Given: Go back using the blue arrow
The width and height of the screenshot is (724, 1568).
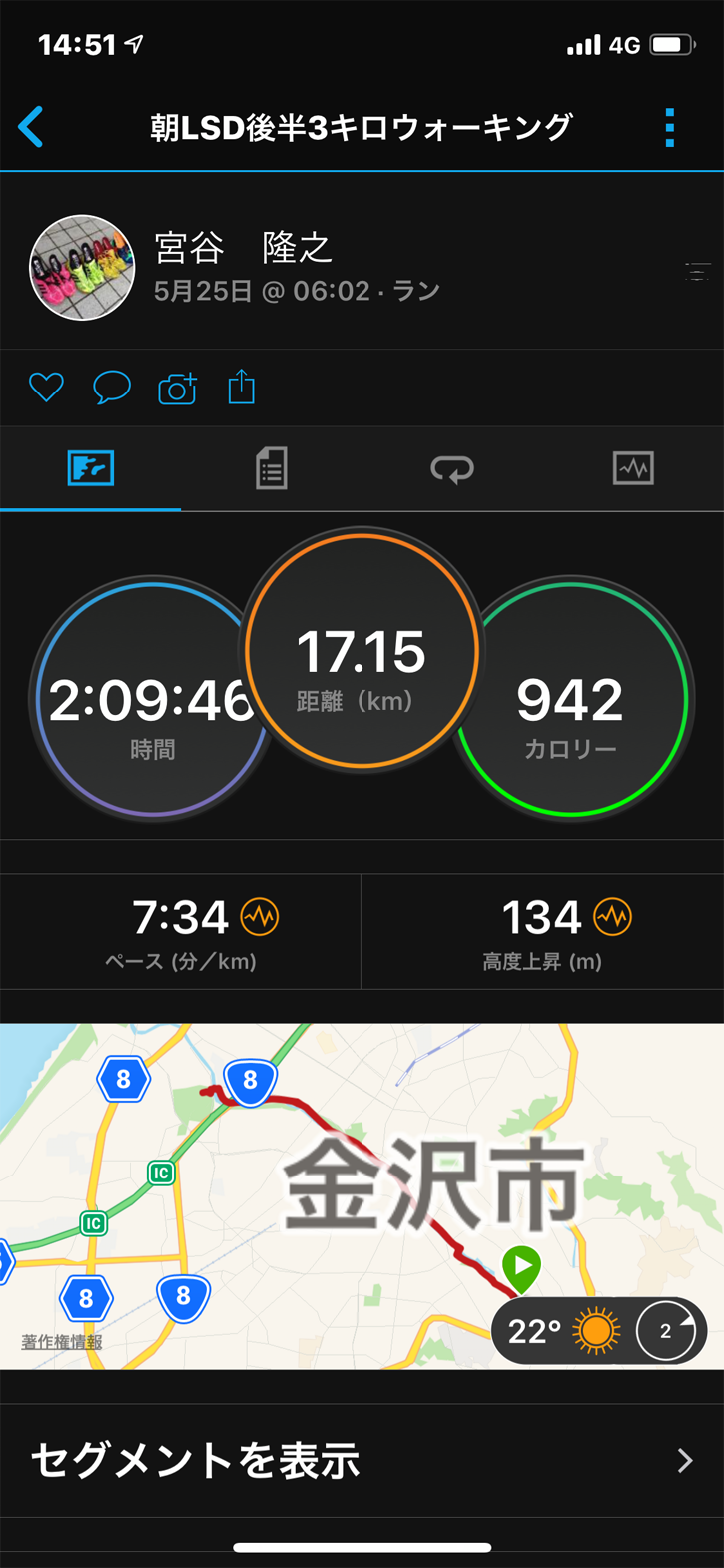Looking at the screenshot, I should pyautogui.click(x=31, y=128).
